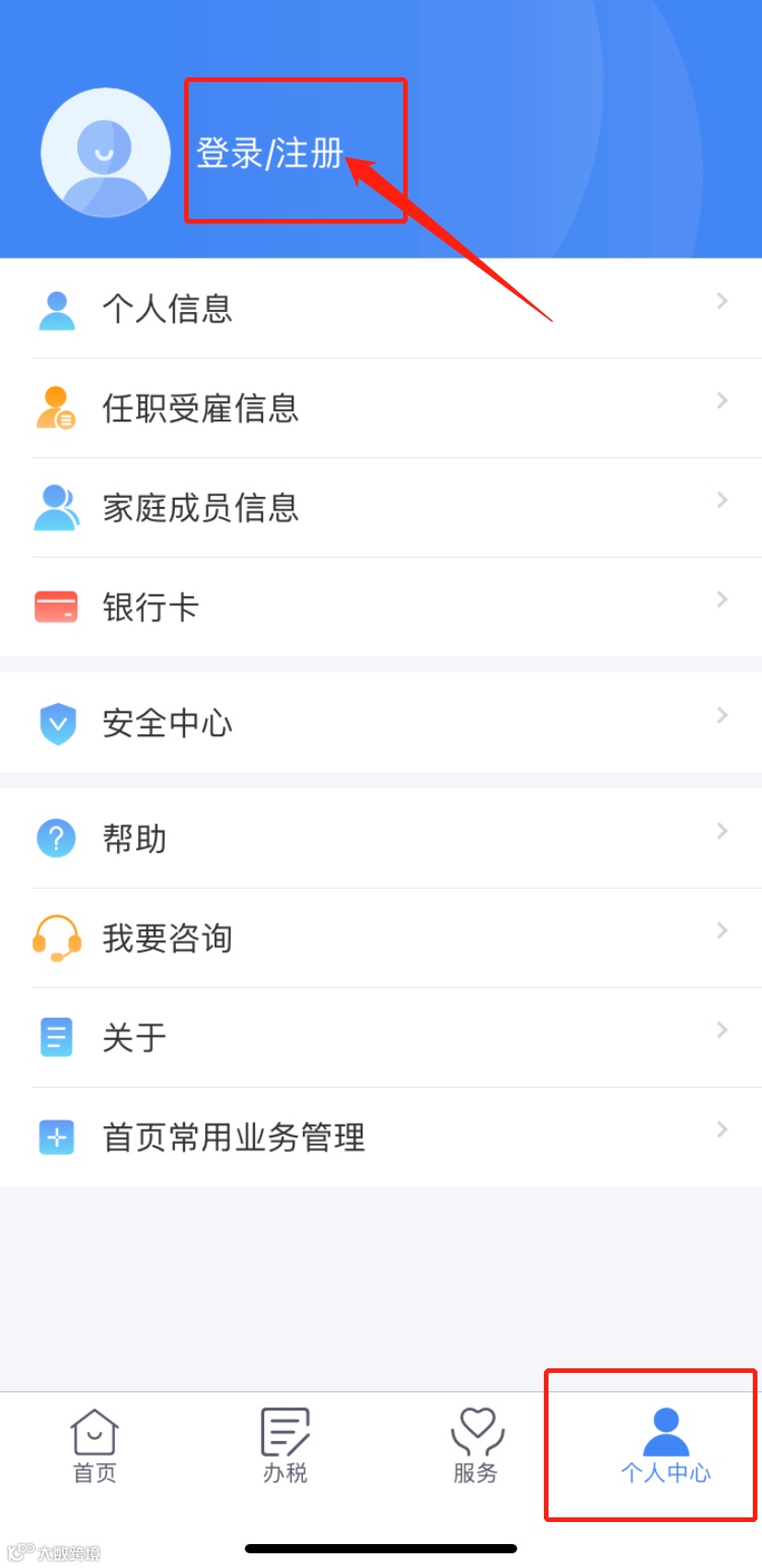This screenshot has height=1568, width=762.
Task: Open 个人信息 row
Action: (381, 308)
